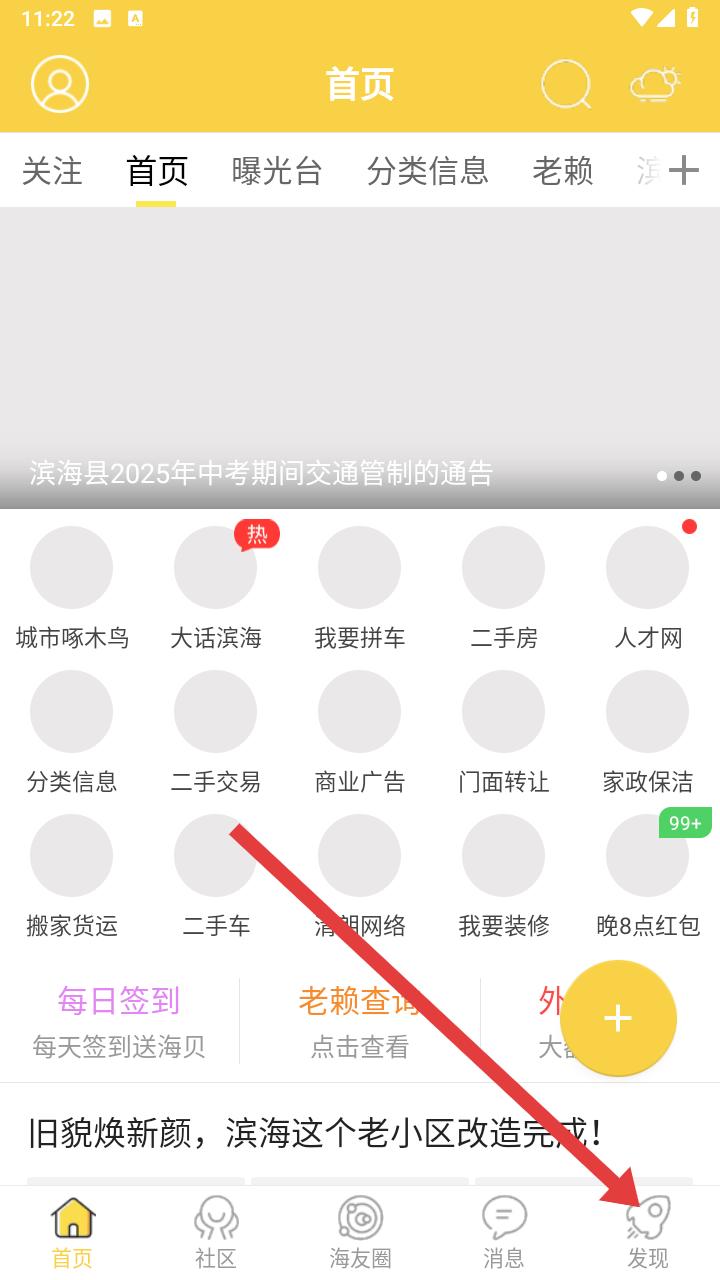Open the 滨海县2025年中考 traffic notice banner
Viewport: 720px width, 1280px height.
coord(360,358)
